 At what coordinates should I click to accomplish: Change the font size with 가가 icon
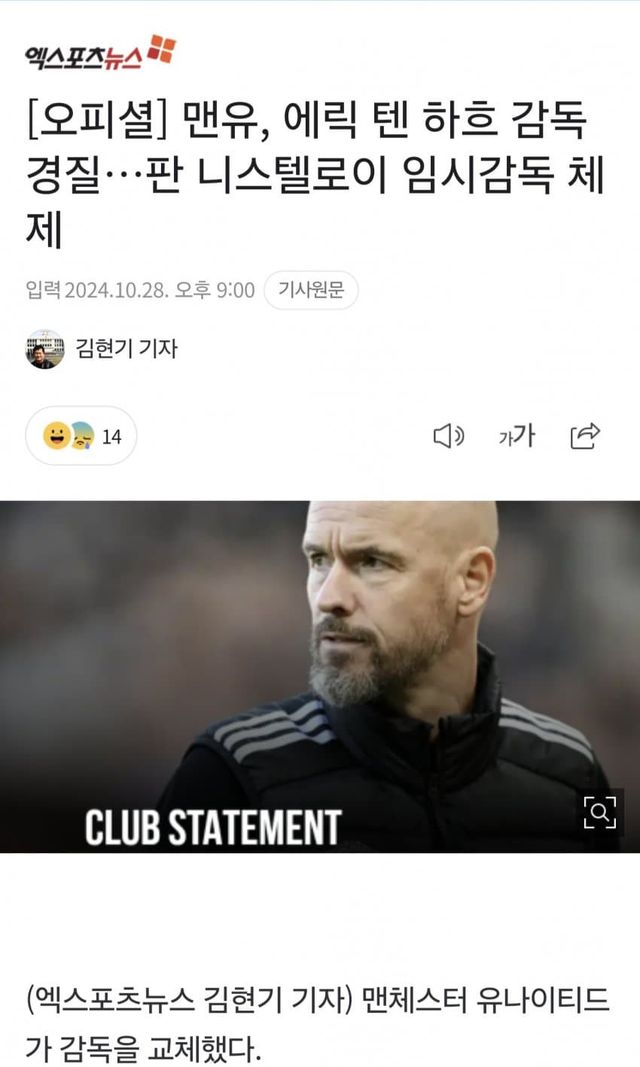pos(516,436)
